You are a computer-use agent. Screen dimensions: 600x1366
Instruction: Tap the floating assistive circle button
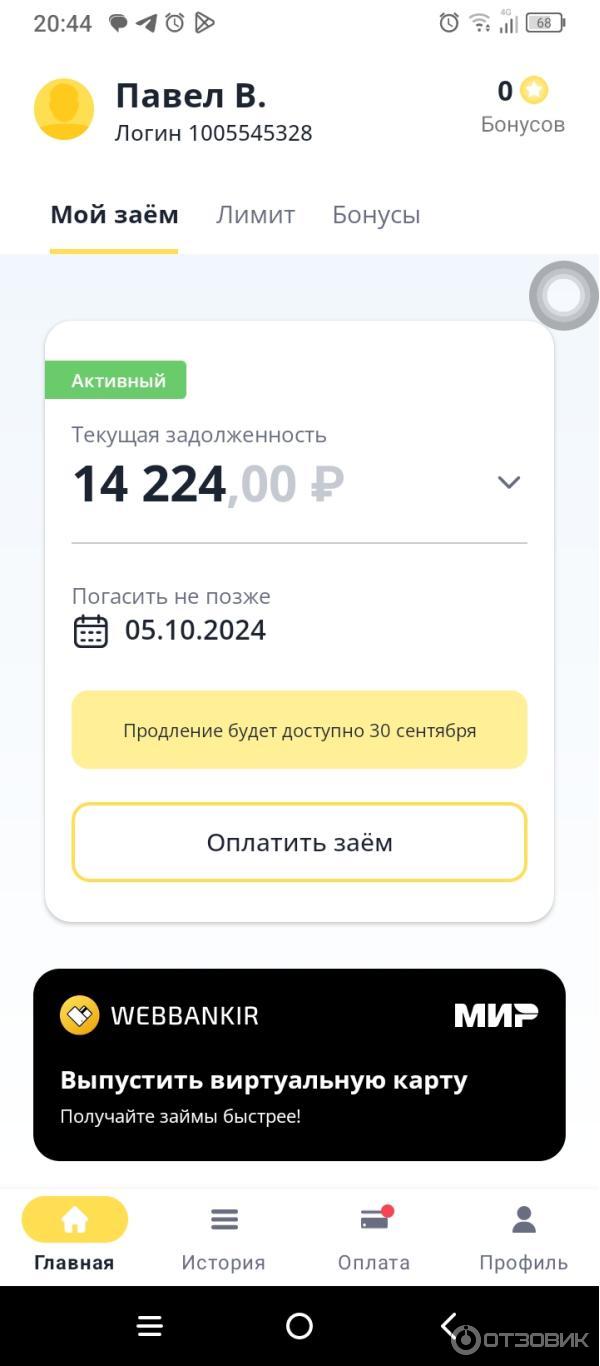click(x=564, y=296)
